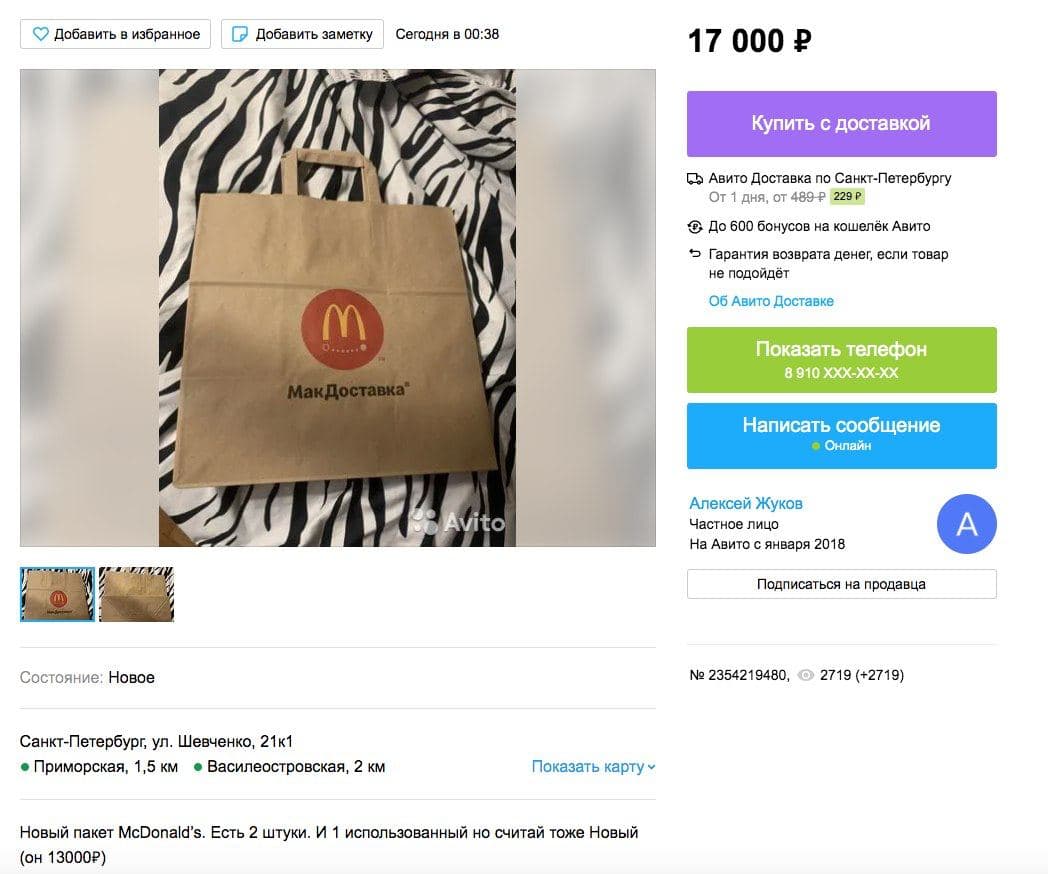
Task: Tap Написать сообщение to message seller
Action: pyautogui.click(x=841, y=435)
